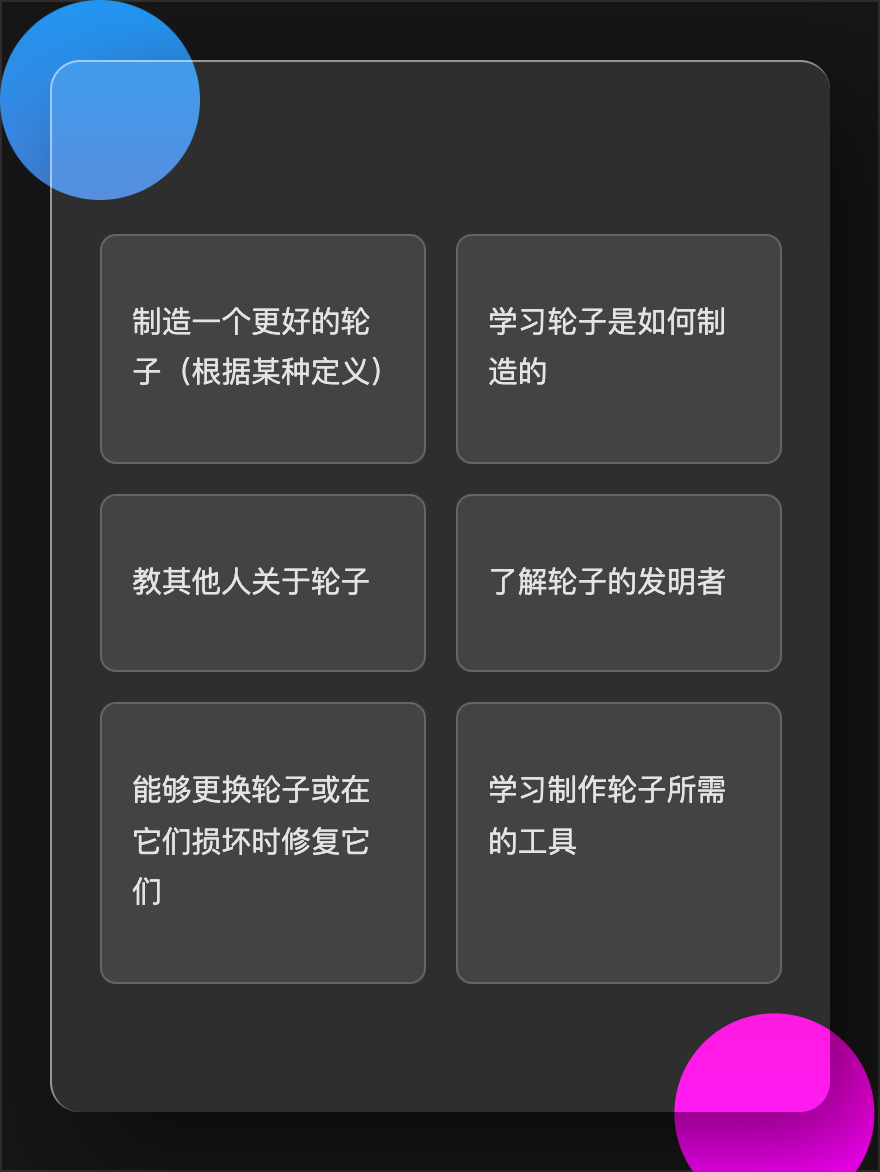Choose the answer about teaching others about wheels
This screenshot has height=1172, width=880.
[262, 582]
